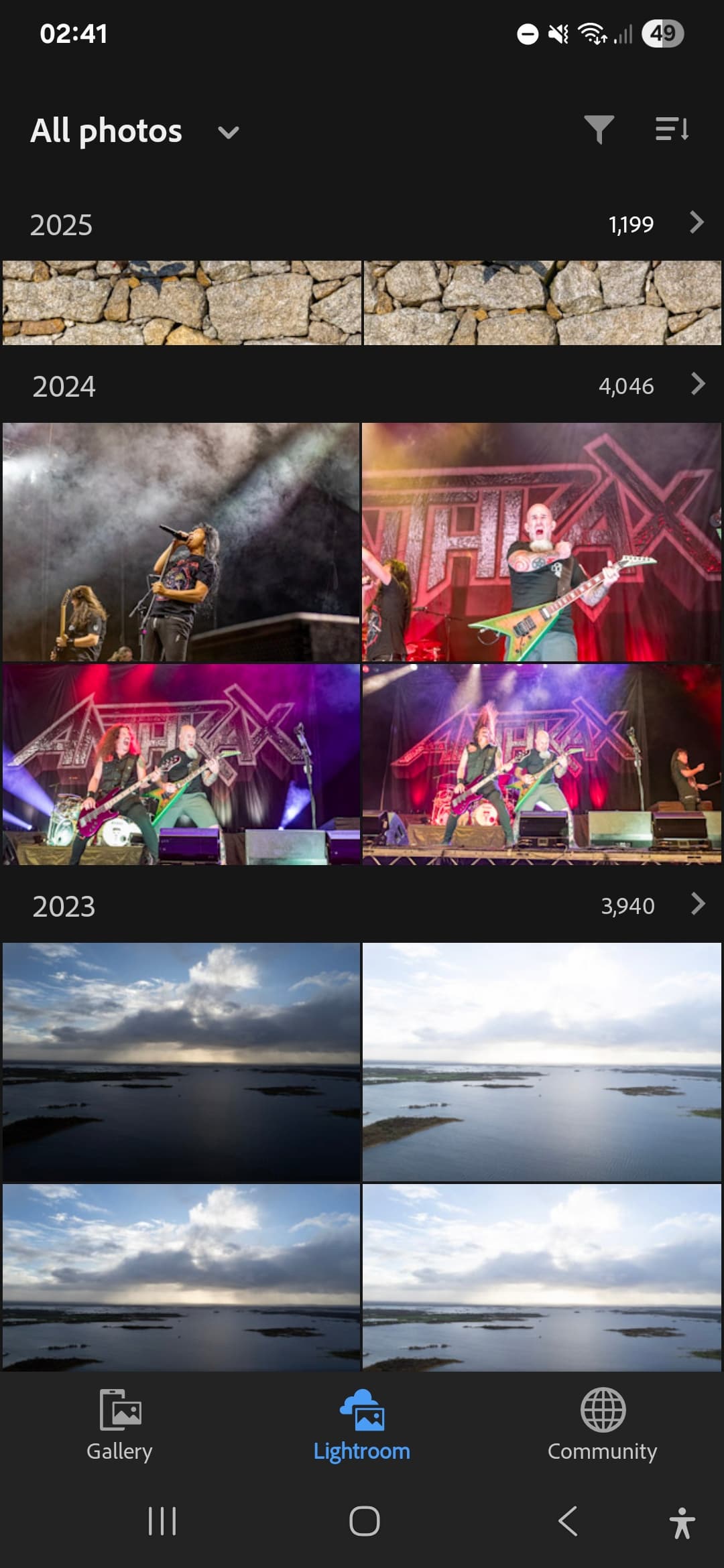
Task: Open the bright aerial lake photo in 2023
Action: click(x=542, y=1061)
